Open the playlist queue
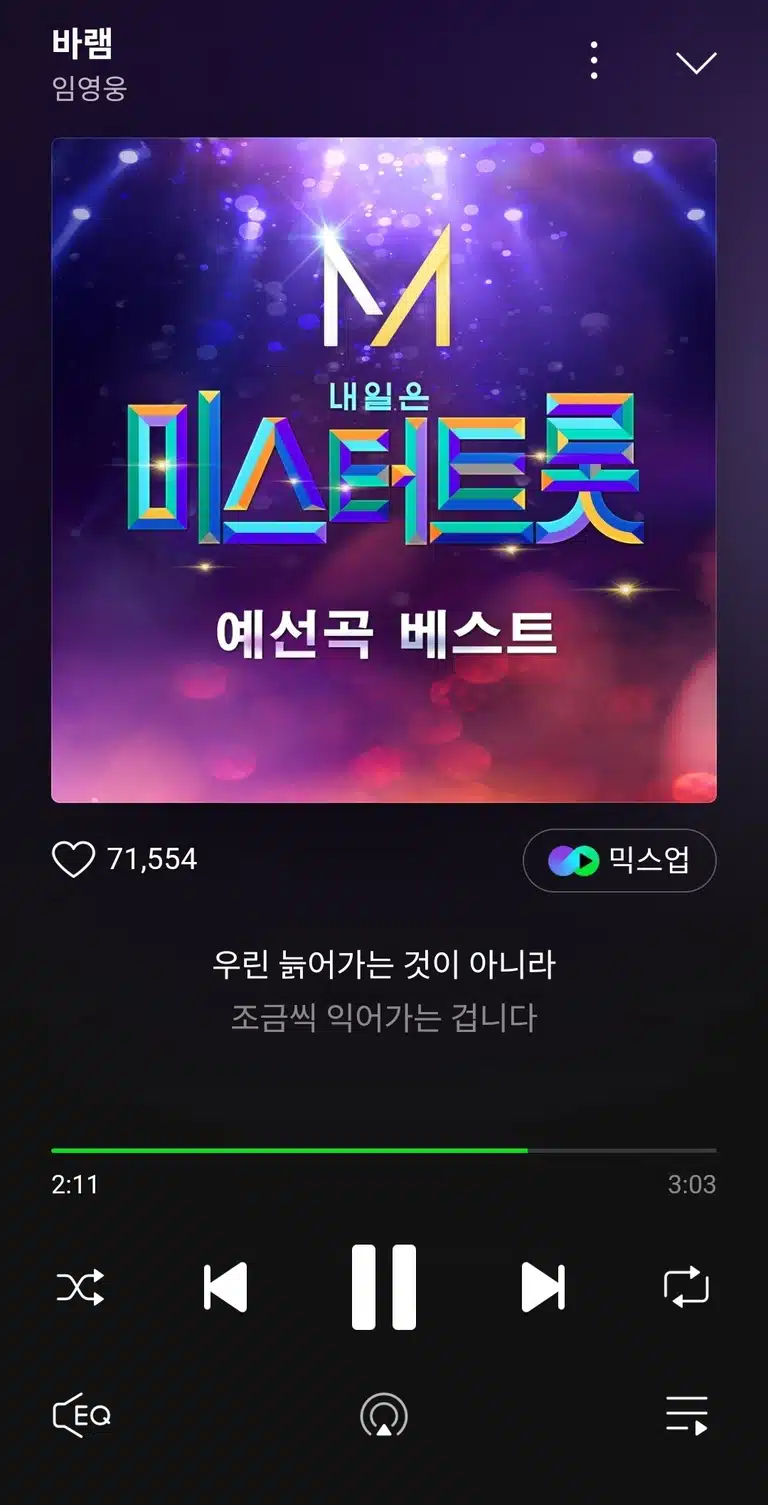768x1505 pixels. pos(687,1416)
